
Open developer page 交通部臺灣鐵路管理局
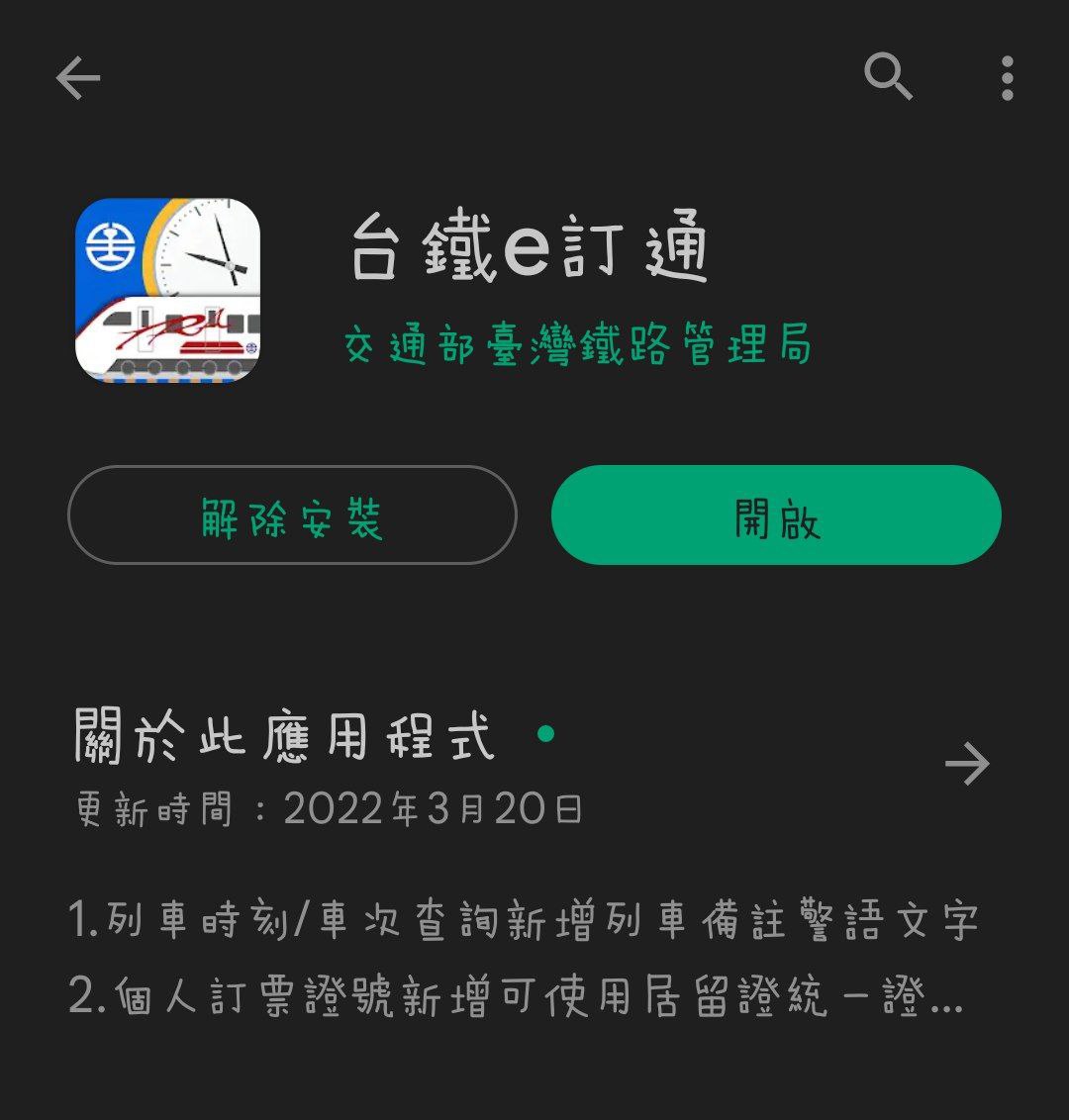(578, 346)
